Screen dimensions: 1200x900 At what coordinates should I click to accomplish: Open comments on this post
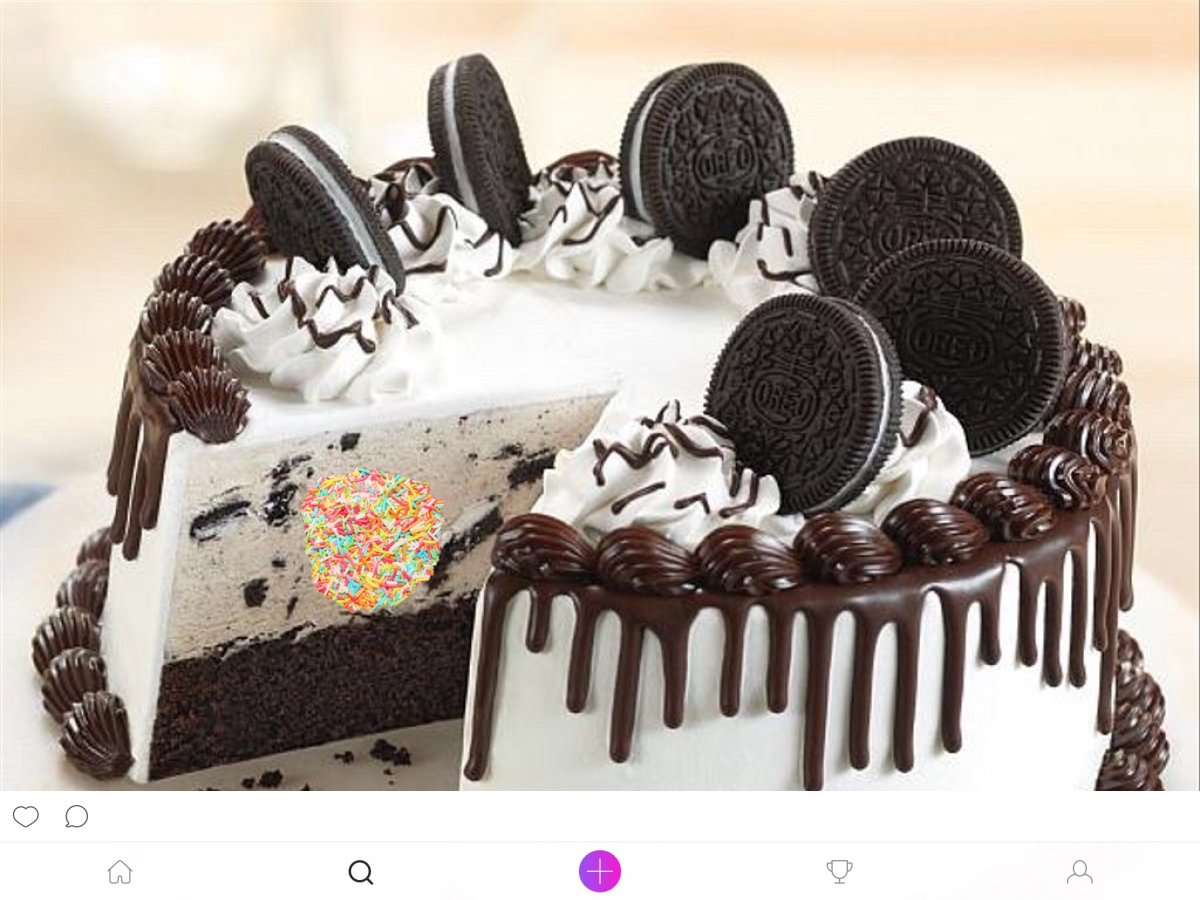(x=77, y=816)
